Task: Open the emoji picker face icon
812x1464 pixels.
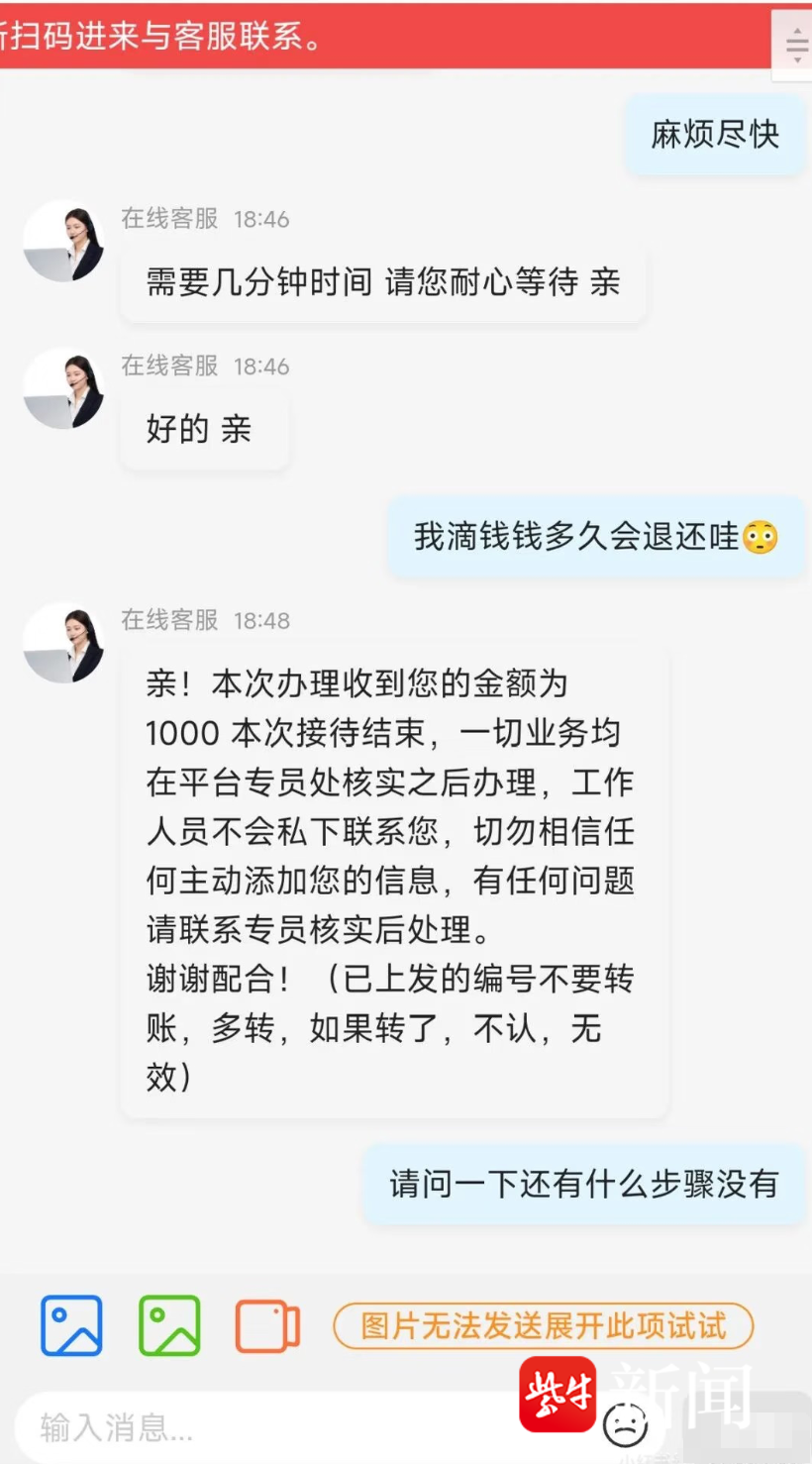Action: point(625,1424)
